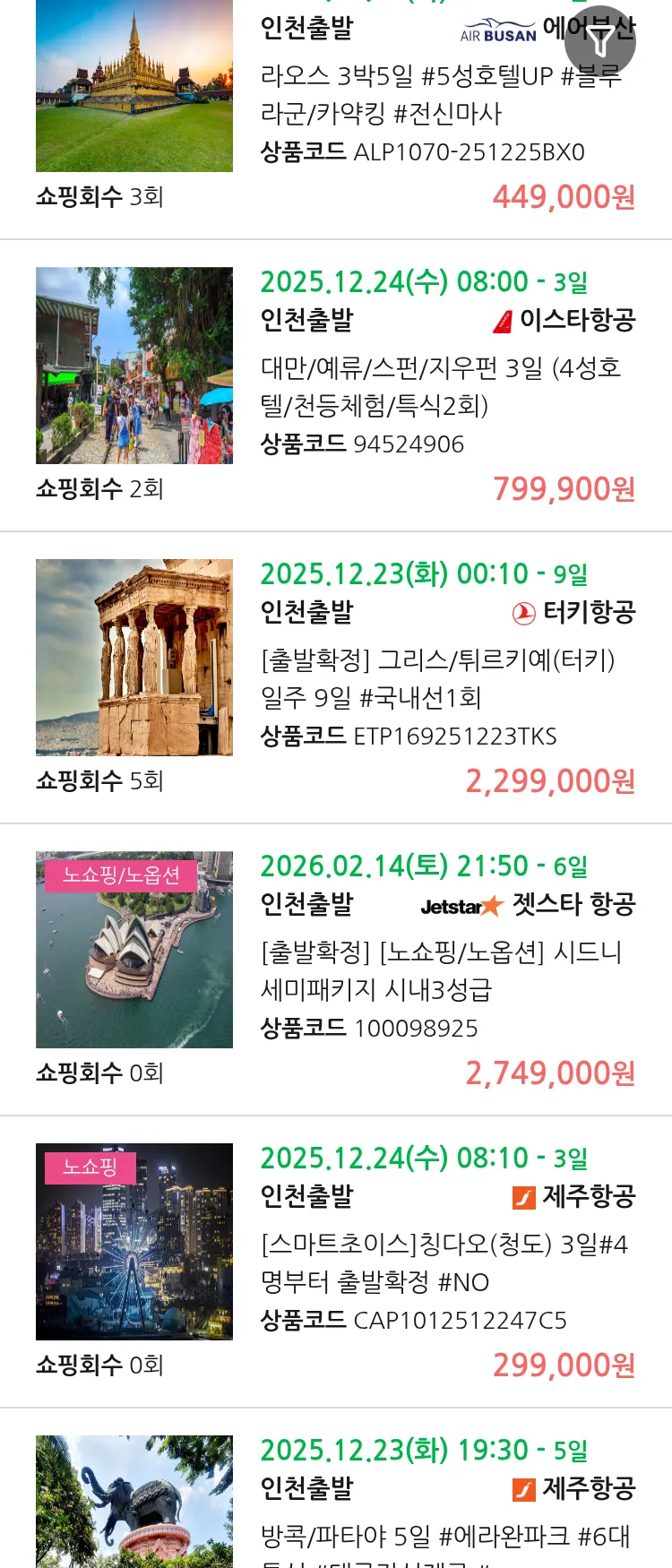Open the floating filter button
Viewport: 672px width, 1568px height.
pyautogui.click(x=600, y=41)
